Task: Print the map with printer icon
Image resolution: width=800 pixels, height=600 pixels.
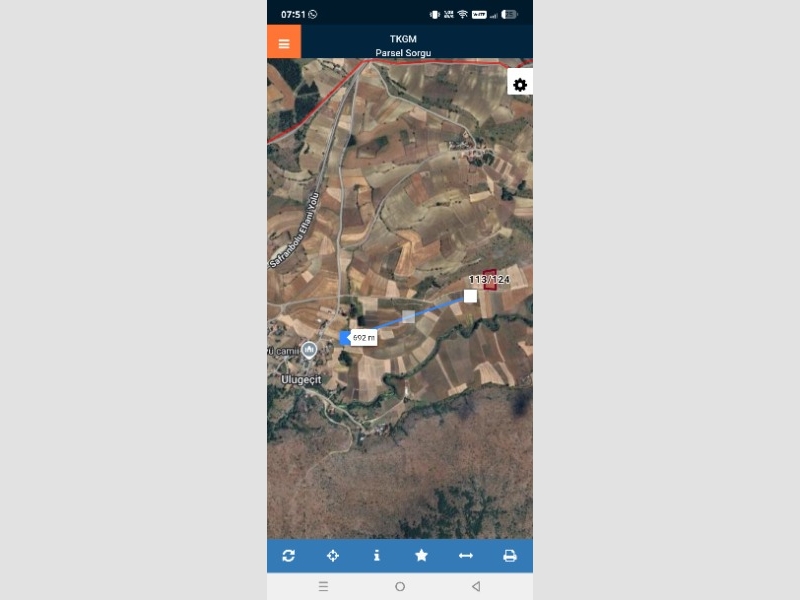Action: click(x=509, y=556)
